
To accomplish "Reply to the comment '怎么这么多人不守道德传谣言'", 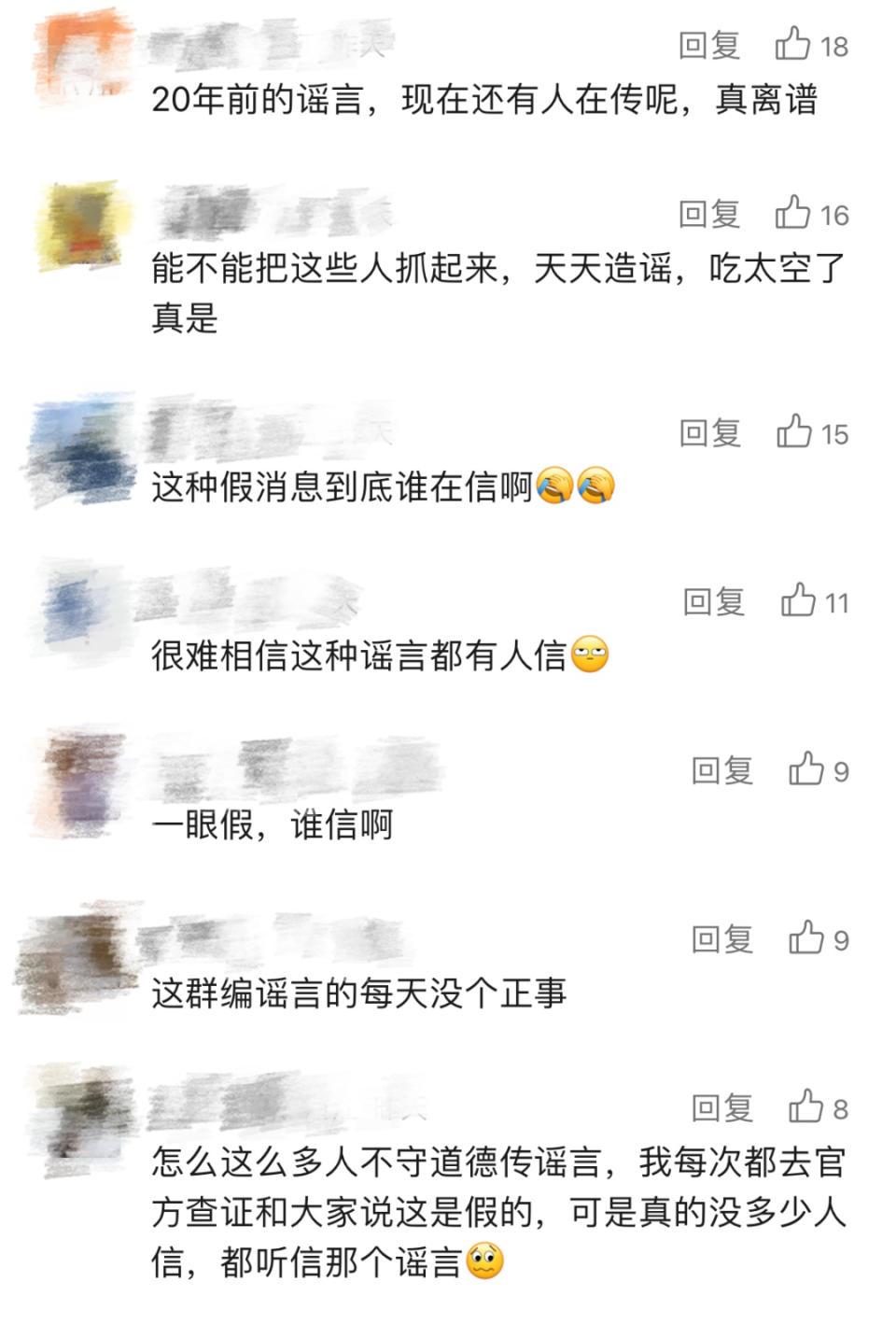I will point(722,1108).
